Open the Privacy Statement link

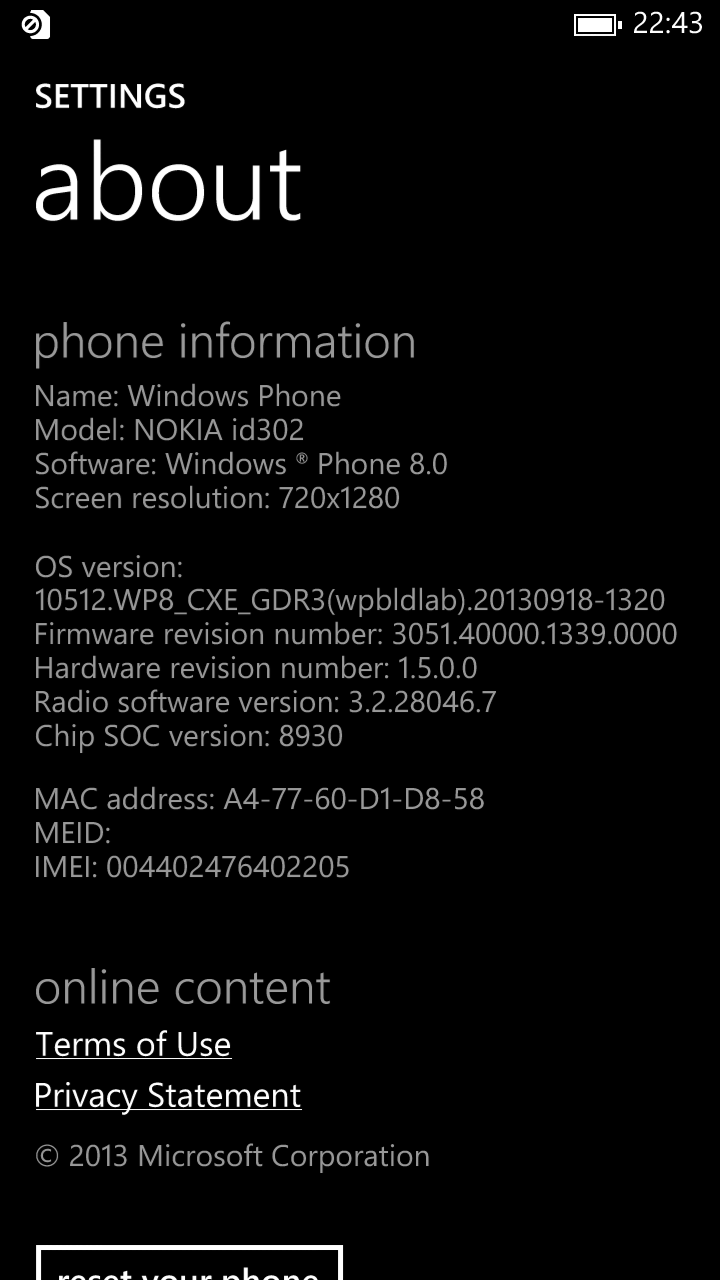pyautogui.click(x=168, y=1096)
